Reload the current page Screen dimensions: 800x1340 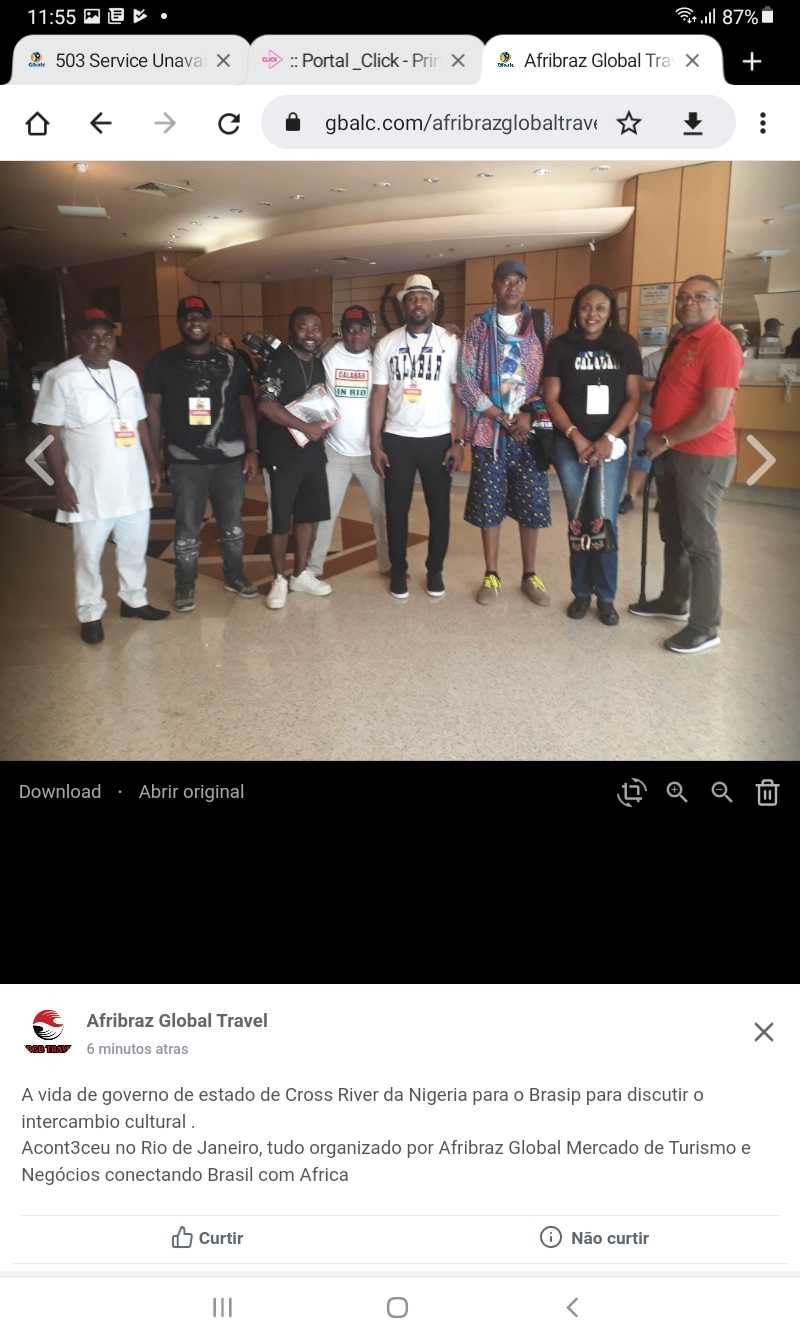(229, 123)
